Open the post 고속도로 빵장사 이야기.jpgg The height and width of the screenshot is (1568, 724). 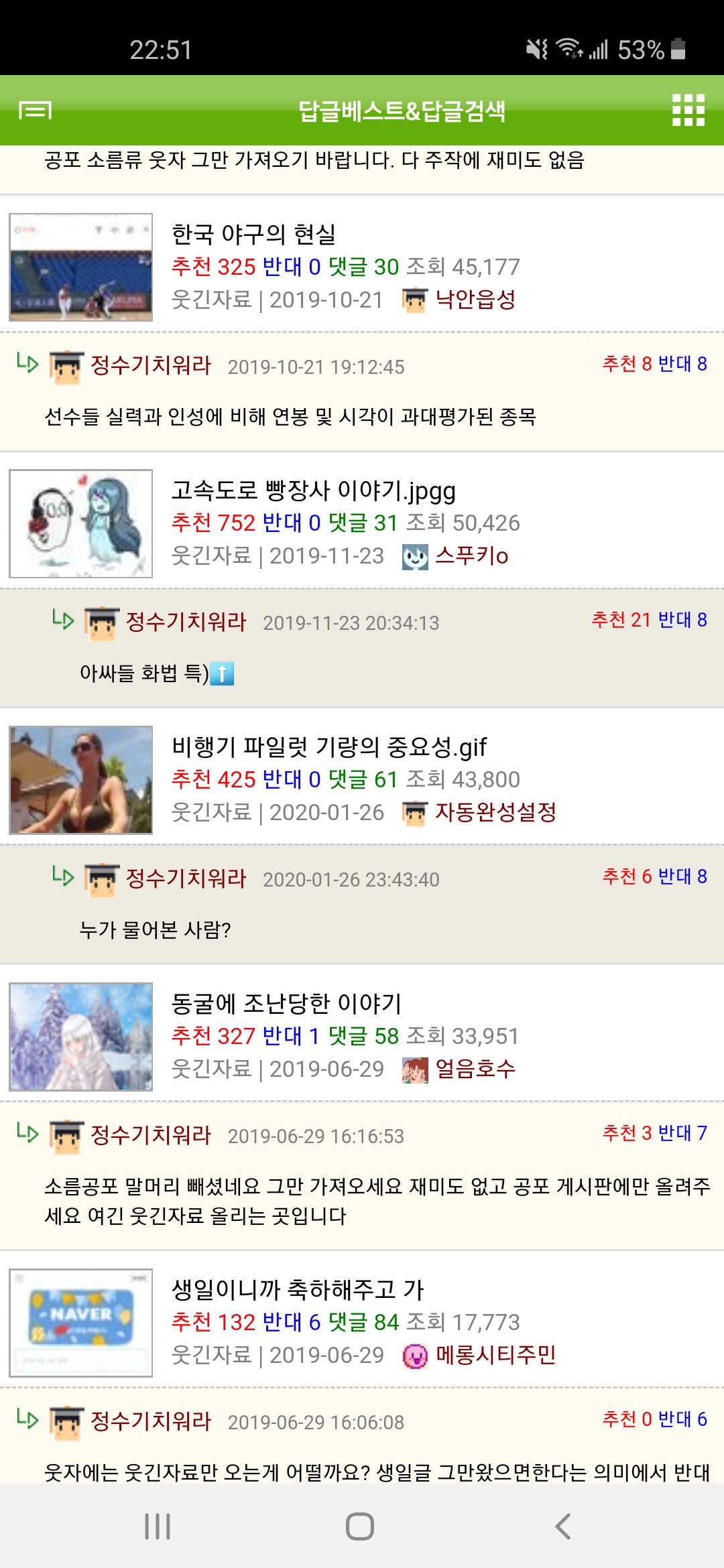click(314, 491)
